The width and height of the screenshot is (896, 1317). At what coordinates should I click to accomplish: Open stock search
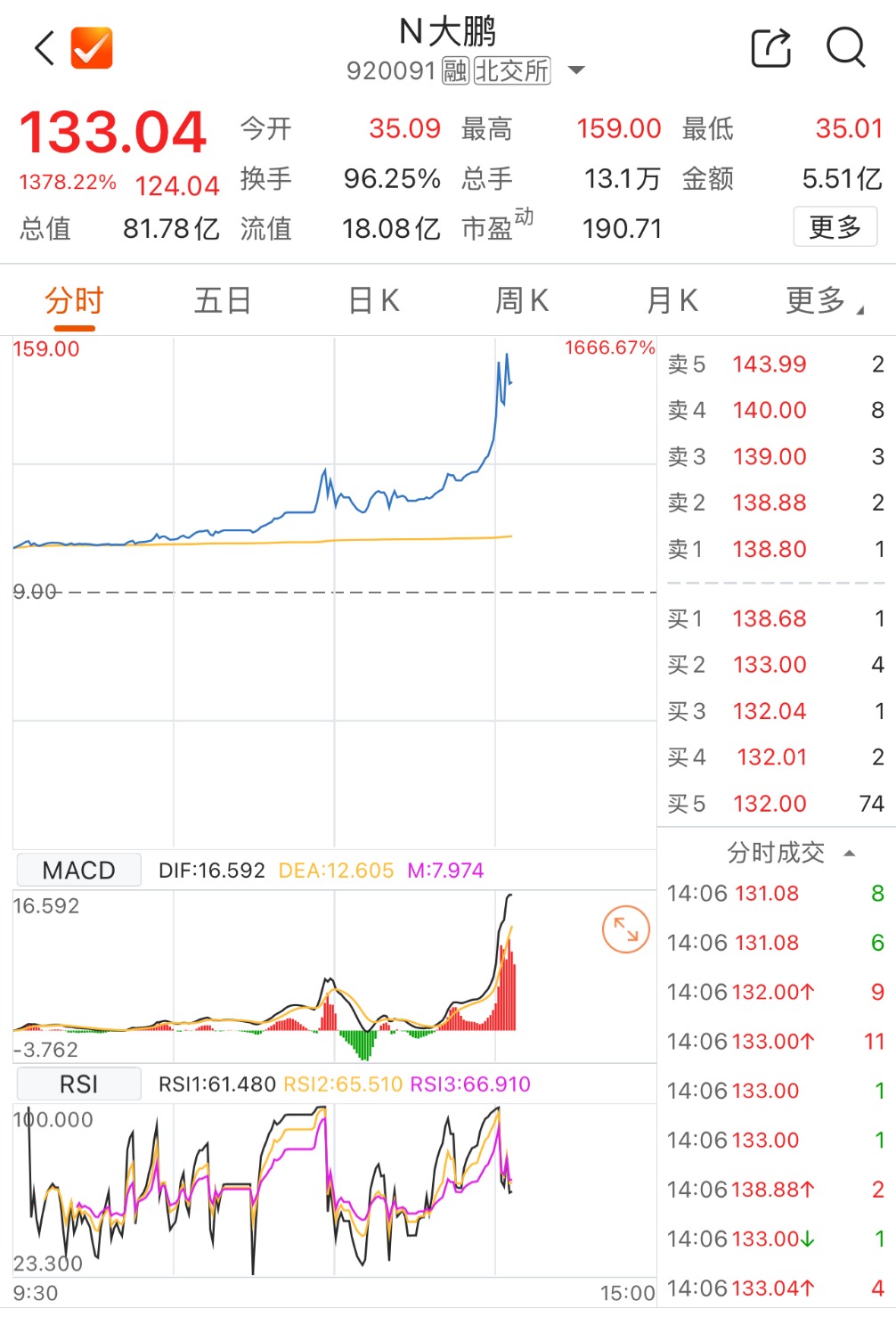pos(845,48)
